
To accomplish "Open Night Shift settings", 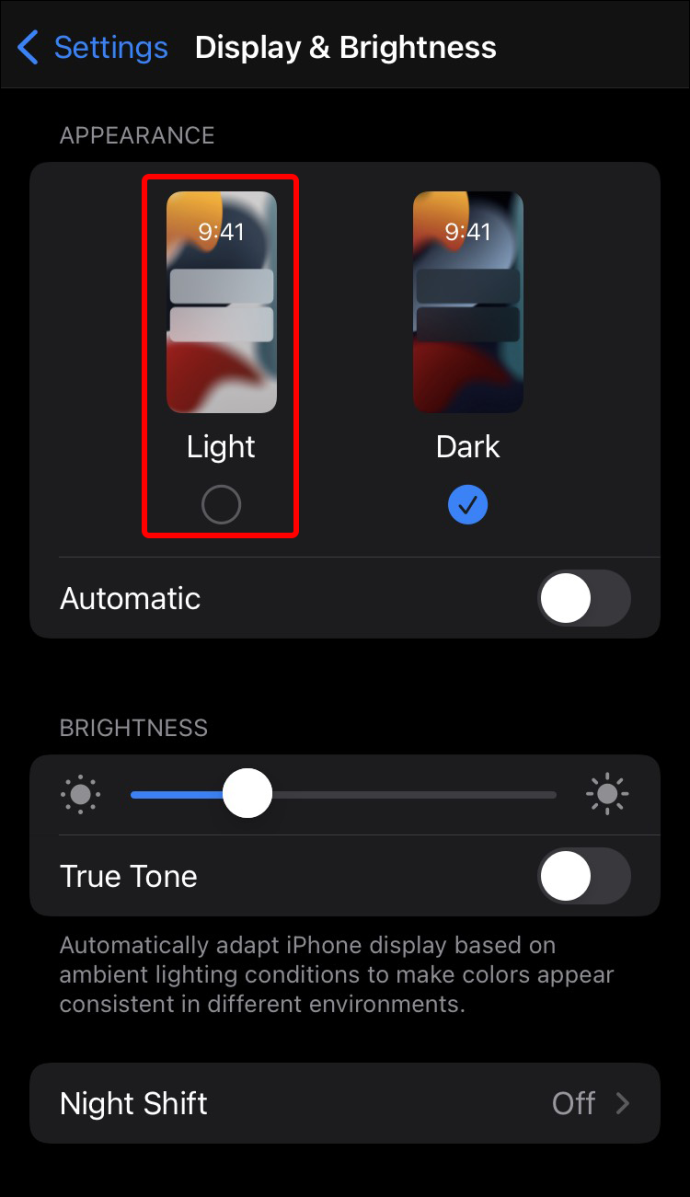I will 345,1103.
